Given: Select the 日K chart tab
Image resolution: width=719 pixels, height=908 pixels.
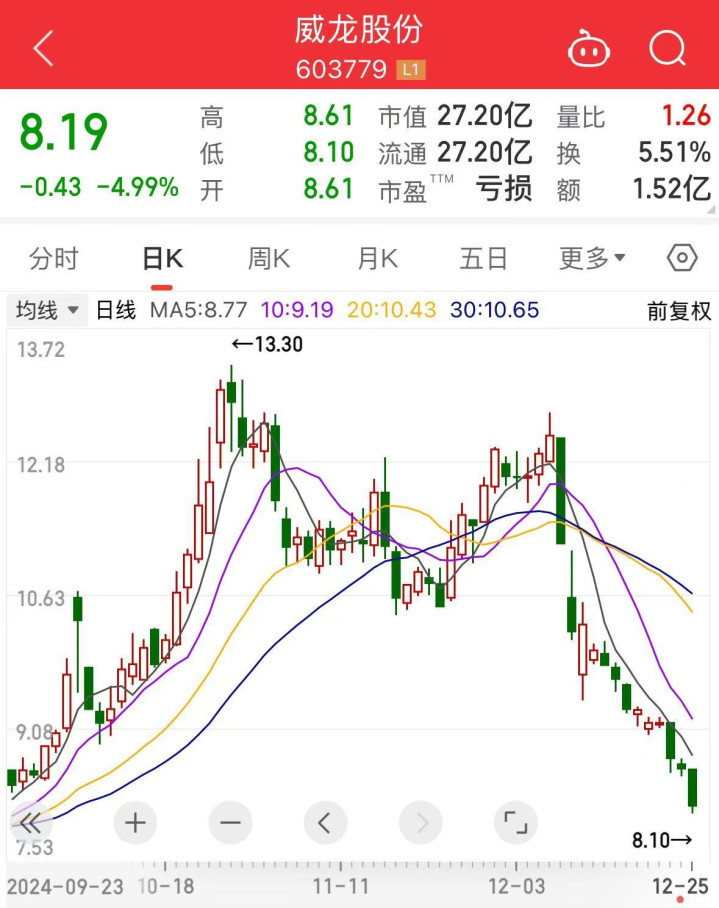Looking at the screenshot, I should pyautogui.click(x=162, y=259).
